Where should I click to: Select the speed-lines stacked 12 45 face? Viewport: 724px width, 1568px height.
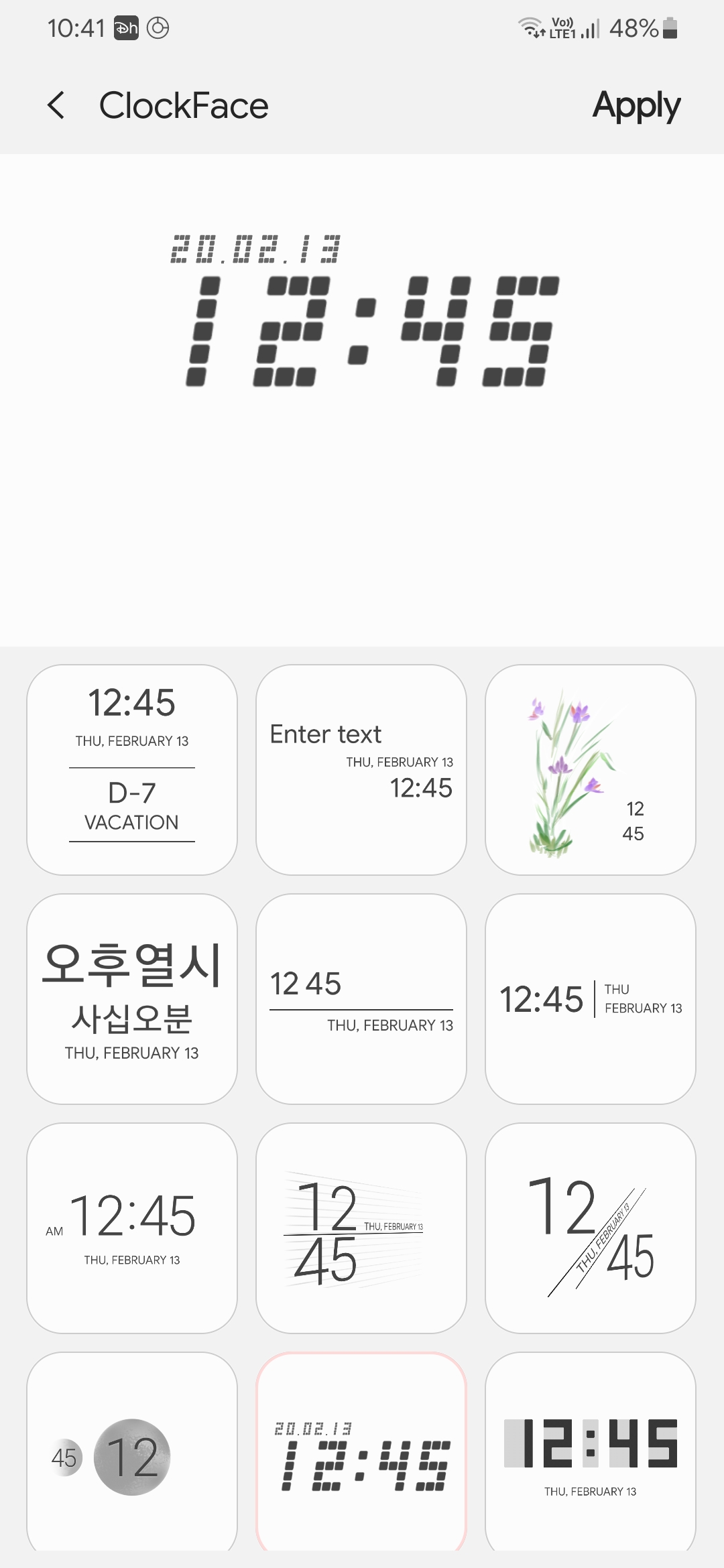pos(361,1226)
